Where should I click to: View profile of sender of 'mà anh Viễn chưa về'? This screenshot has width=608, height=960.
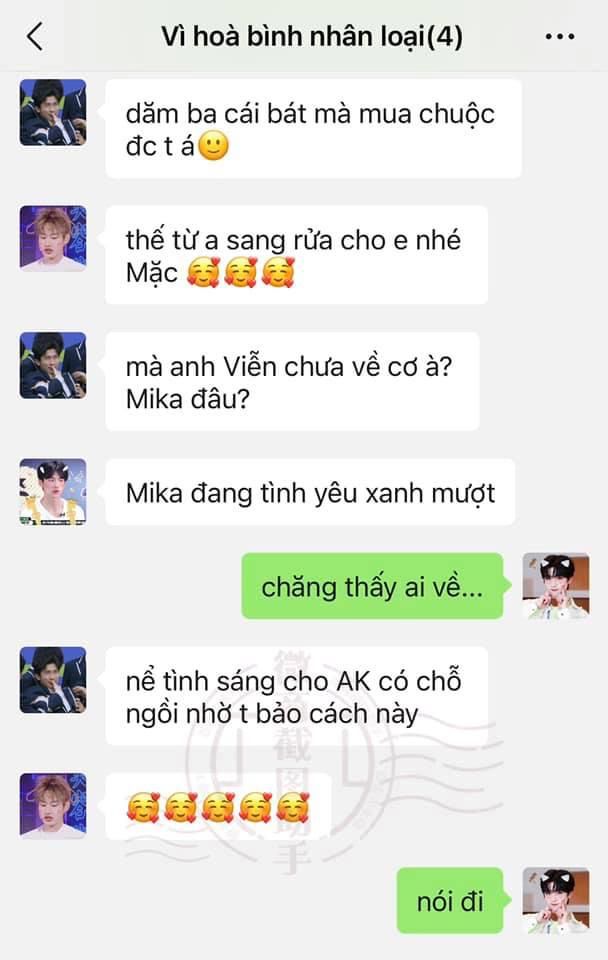coord(53,365)
